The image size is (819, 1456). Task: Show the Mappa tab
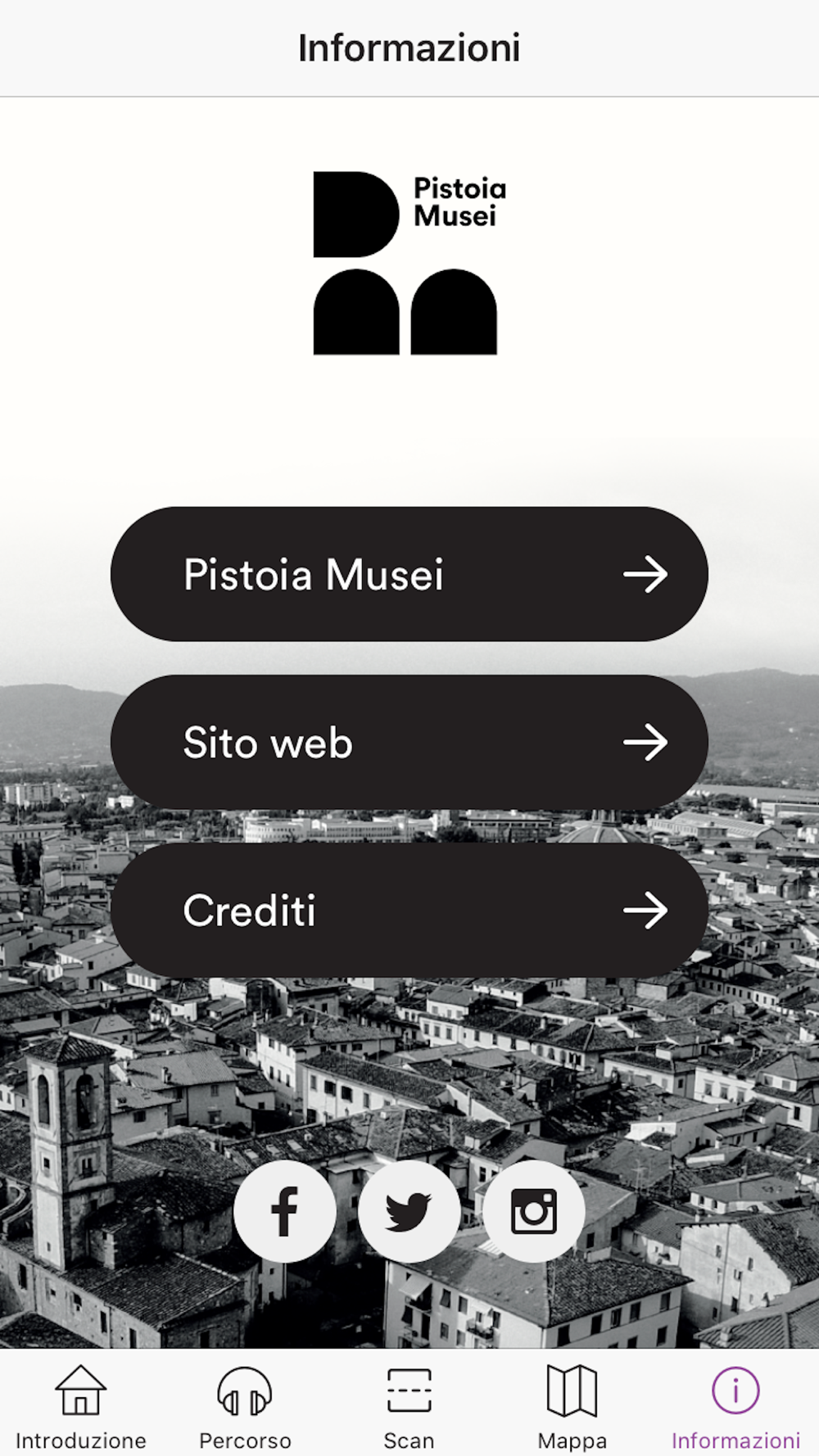(572, 1405)
